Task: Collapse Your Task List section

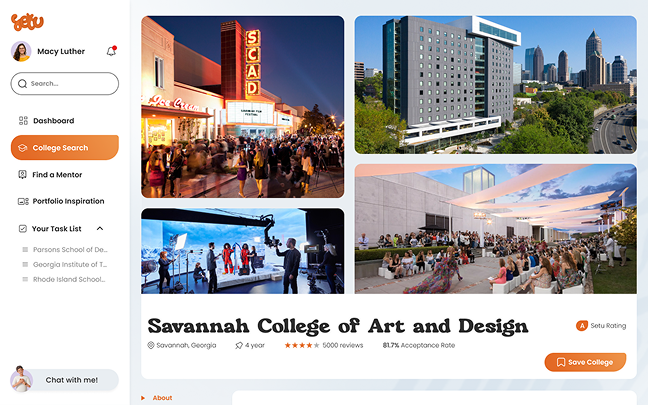Action: pos(100,229)
